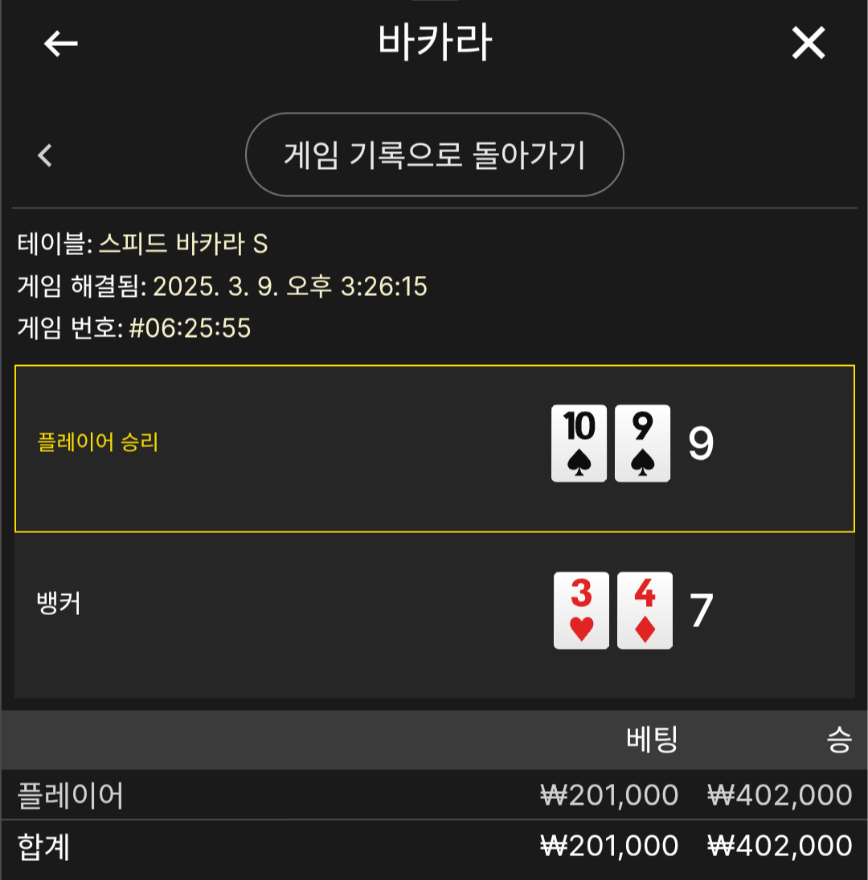Close the Baccarat panel
This screenshot has height=880, width=868.
pos(808,43)
